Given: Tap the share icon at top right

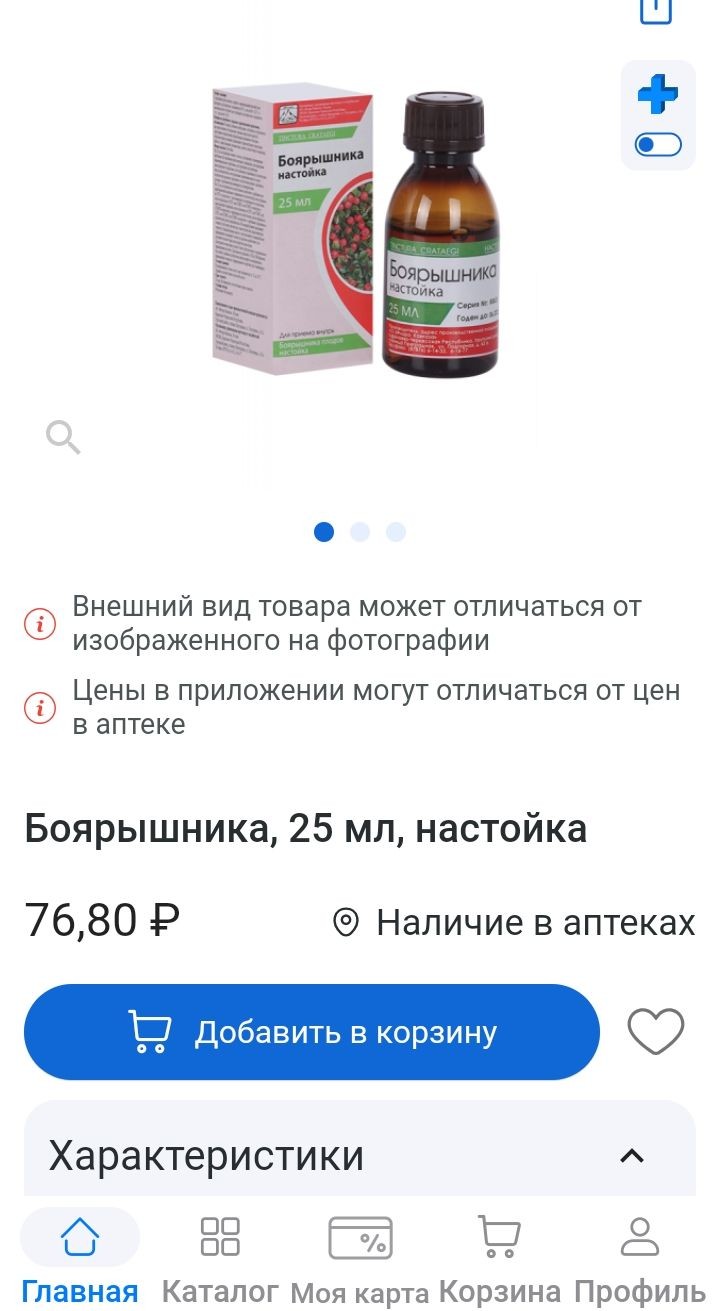Looking at the screenshot, I should click(x=656, y=10).
